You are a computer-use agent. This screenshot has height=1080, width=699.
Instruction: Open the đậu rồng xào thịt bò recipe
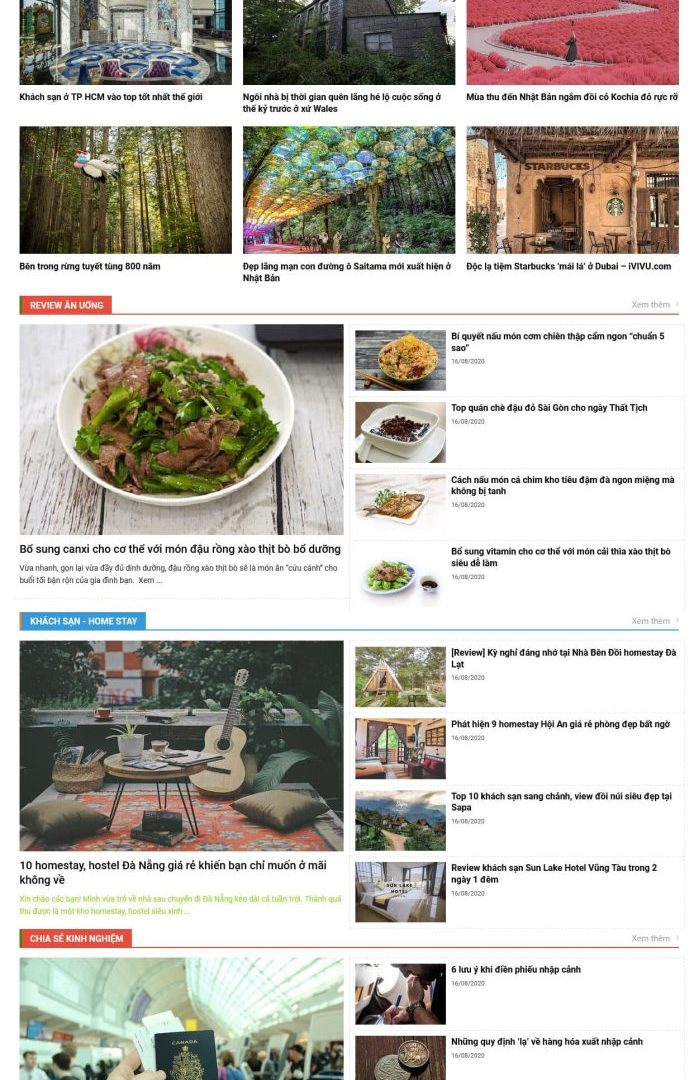pos(180,549)
